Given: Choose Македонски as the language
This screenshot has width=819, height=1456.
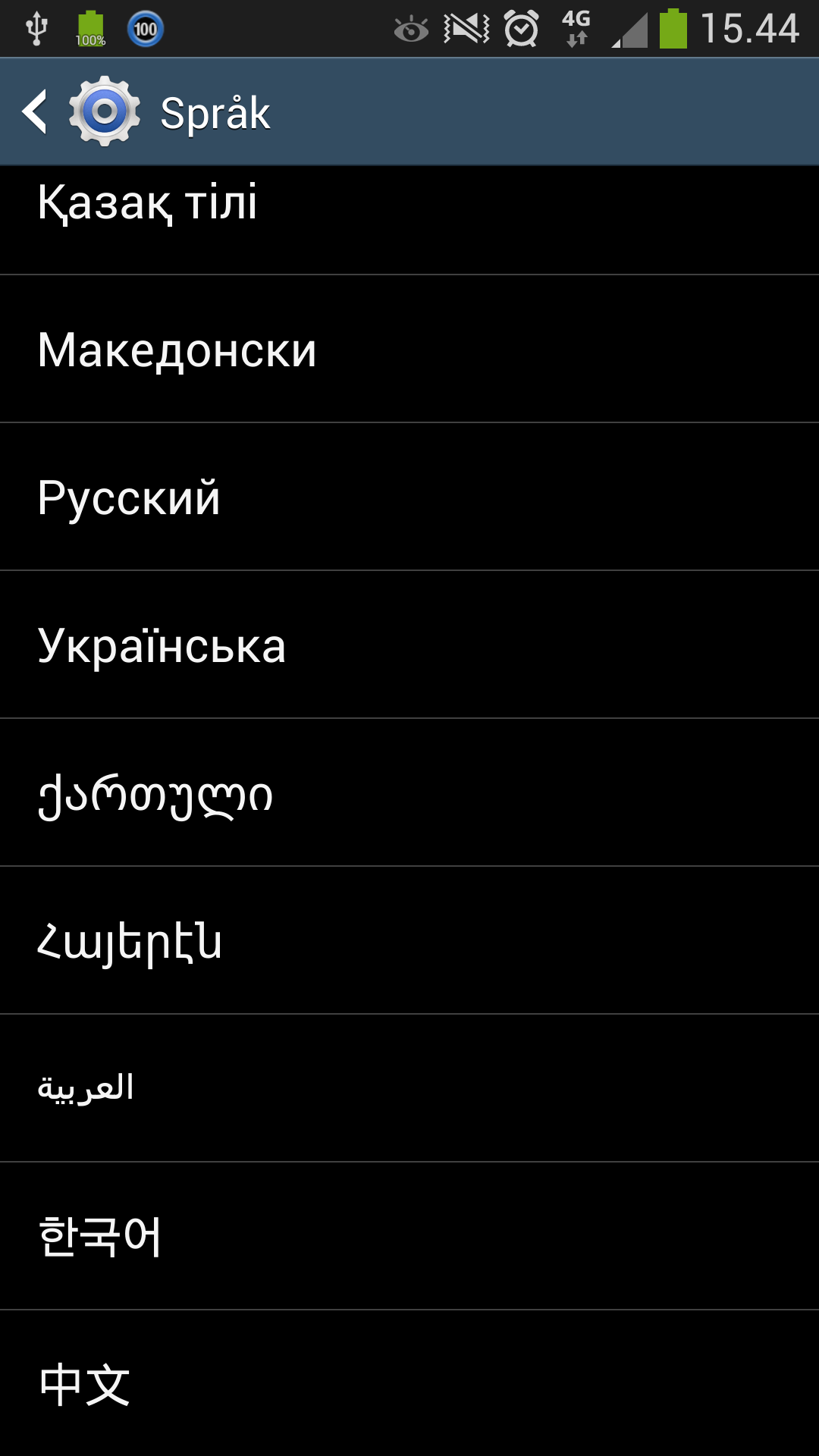Looking at the screenshot, I should pyautogui.click(x=409, y=349).
